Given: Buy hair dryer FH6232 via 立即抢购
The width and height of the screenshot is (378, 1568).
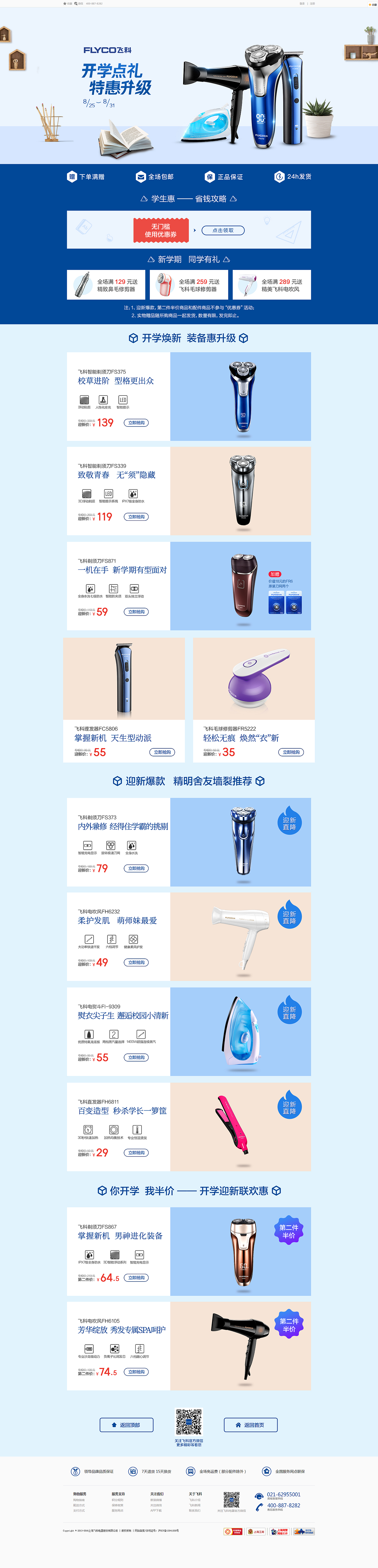Looking at the screenshot, I should coord(136,962).
